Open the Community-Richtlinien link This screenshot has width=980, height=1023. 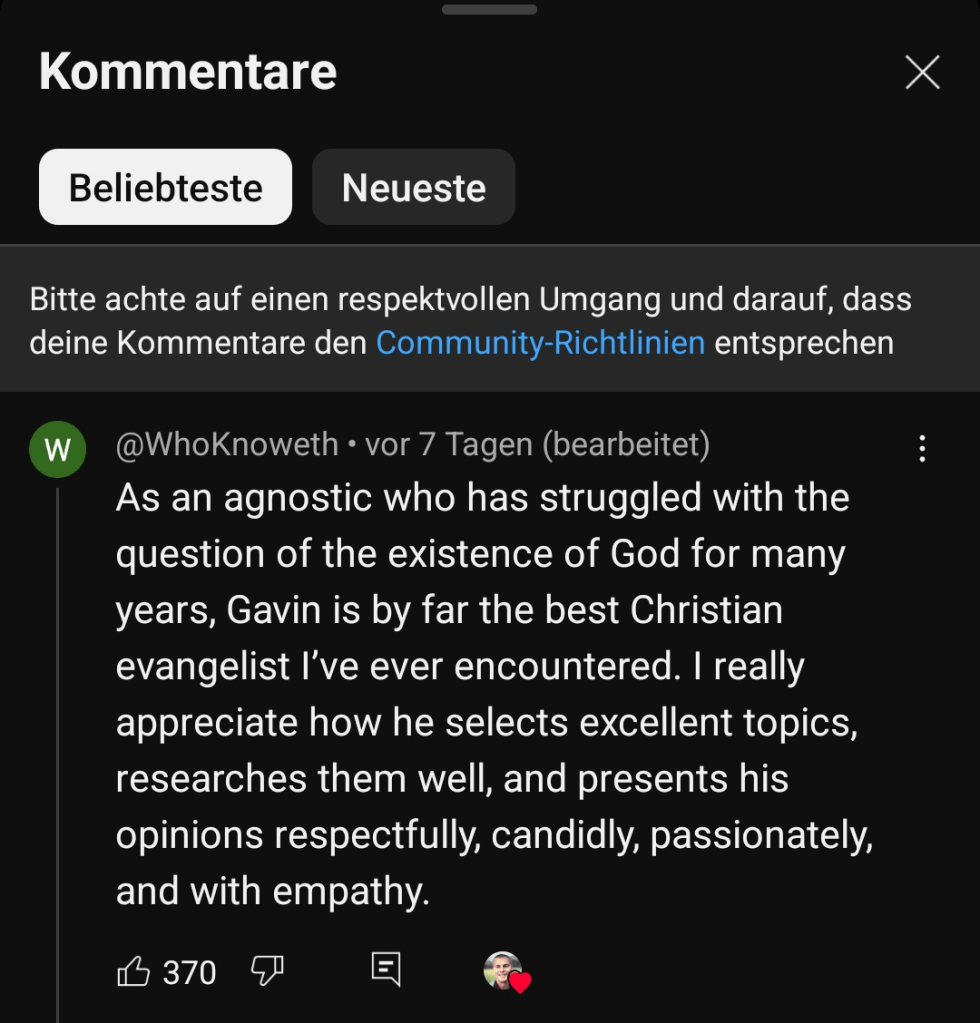point(540,343)
